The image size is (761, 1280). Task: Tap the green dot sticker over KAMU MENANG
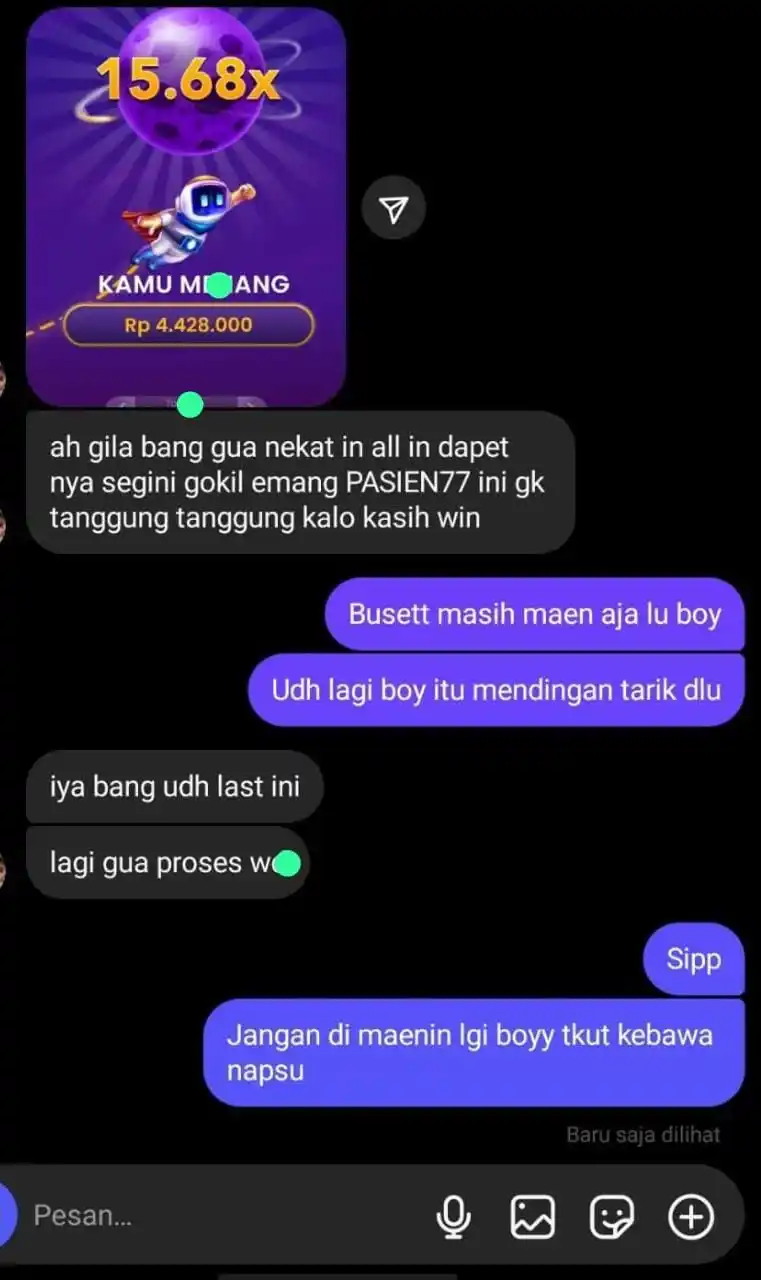click(x=220, y=284)
